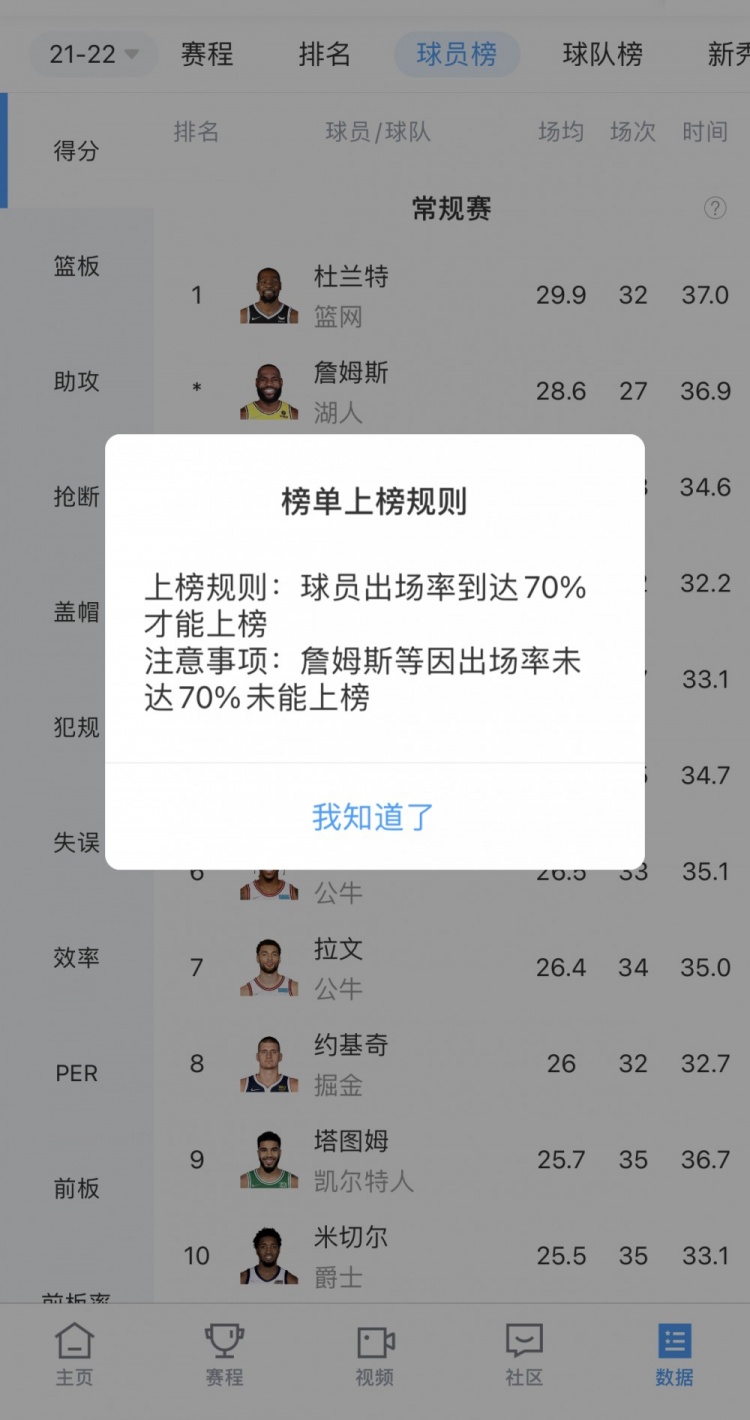Dismiss the dialog with 我知道了

click(x=374, y=817)
